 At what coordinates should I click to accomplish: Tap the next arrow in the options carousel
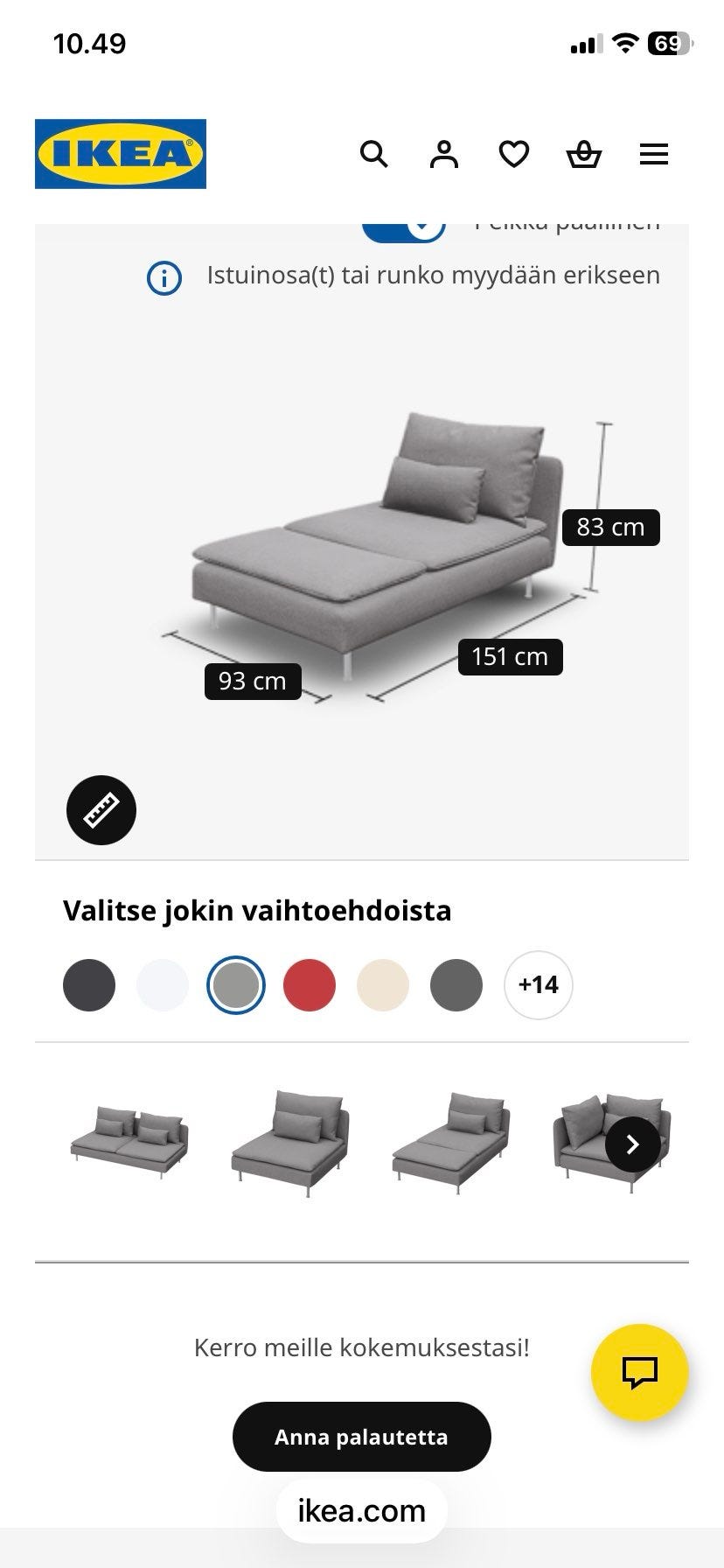click(x=633, y=1144)
